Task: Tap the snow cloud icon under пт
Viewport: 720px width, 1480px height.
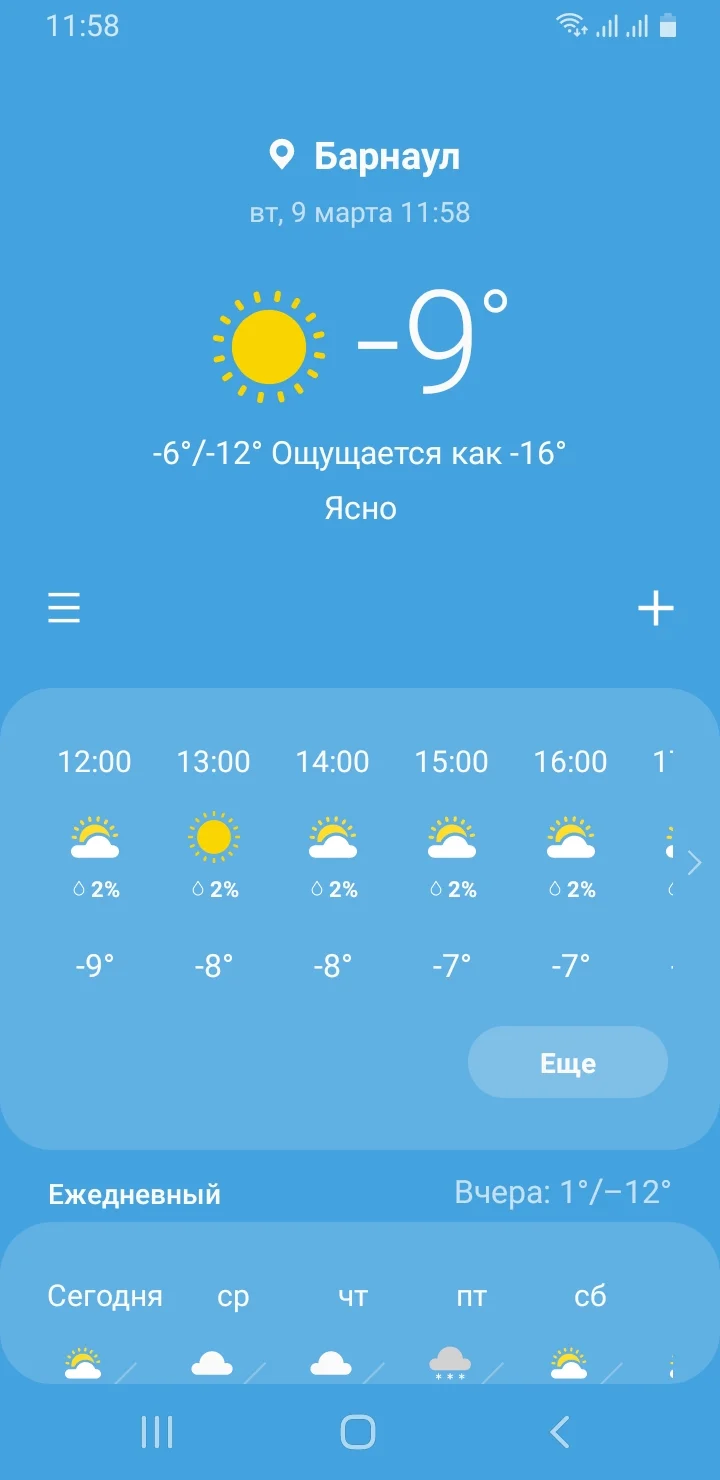Action: [x=450, y=1360]
